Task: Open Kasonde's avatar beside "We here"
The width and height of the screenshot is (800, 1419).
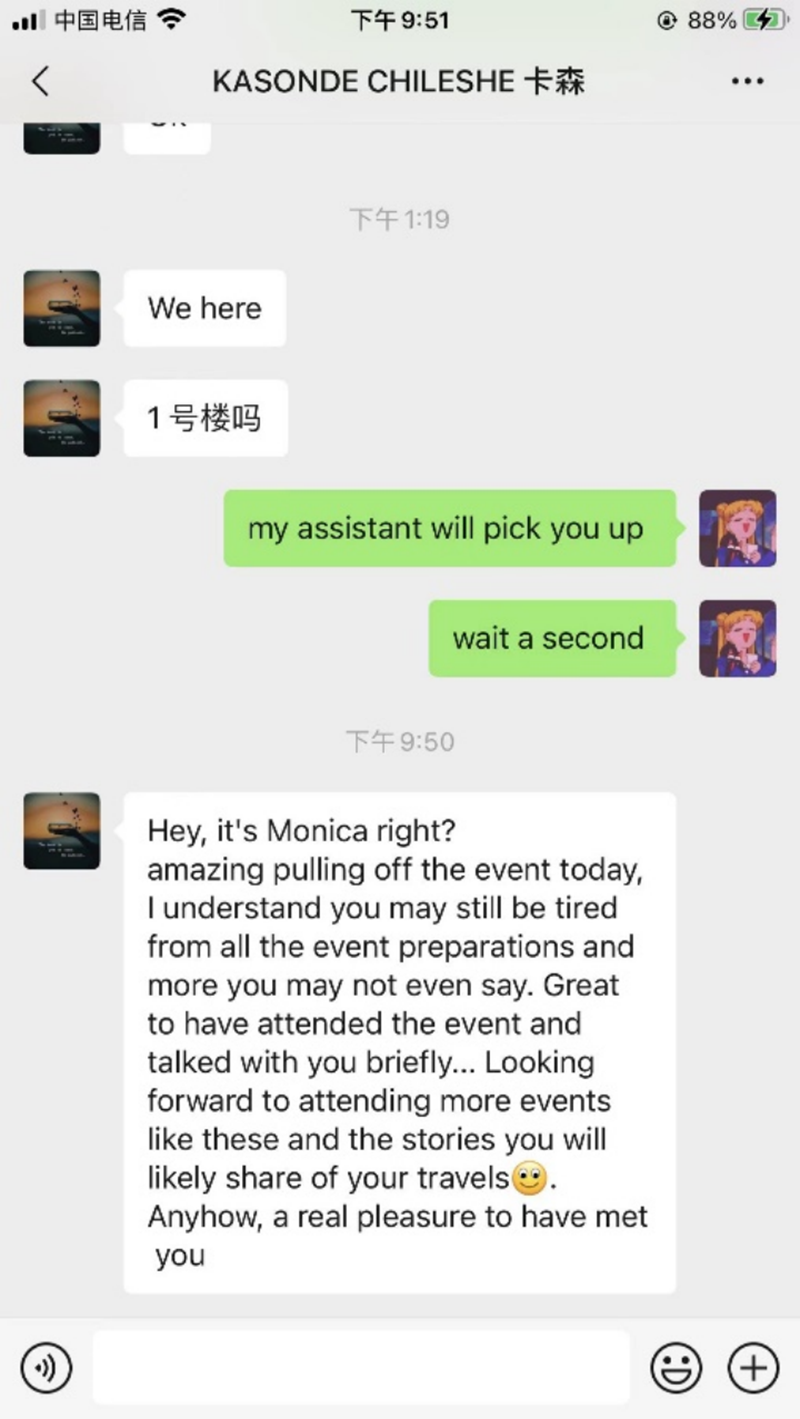Action: 62,308
